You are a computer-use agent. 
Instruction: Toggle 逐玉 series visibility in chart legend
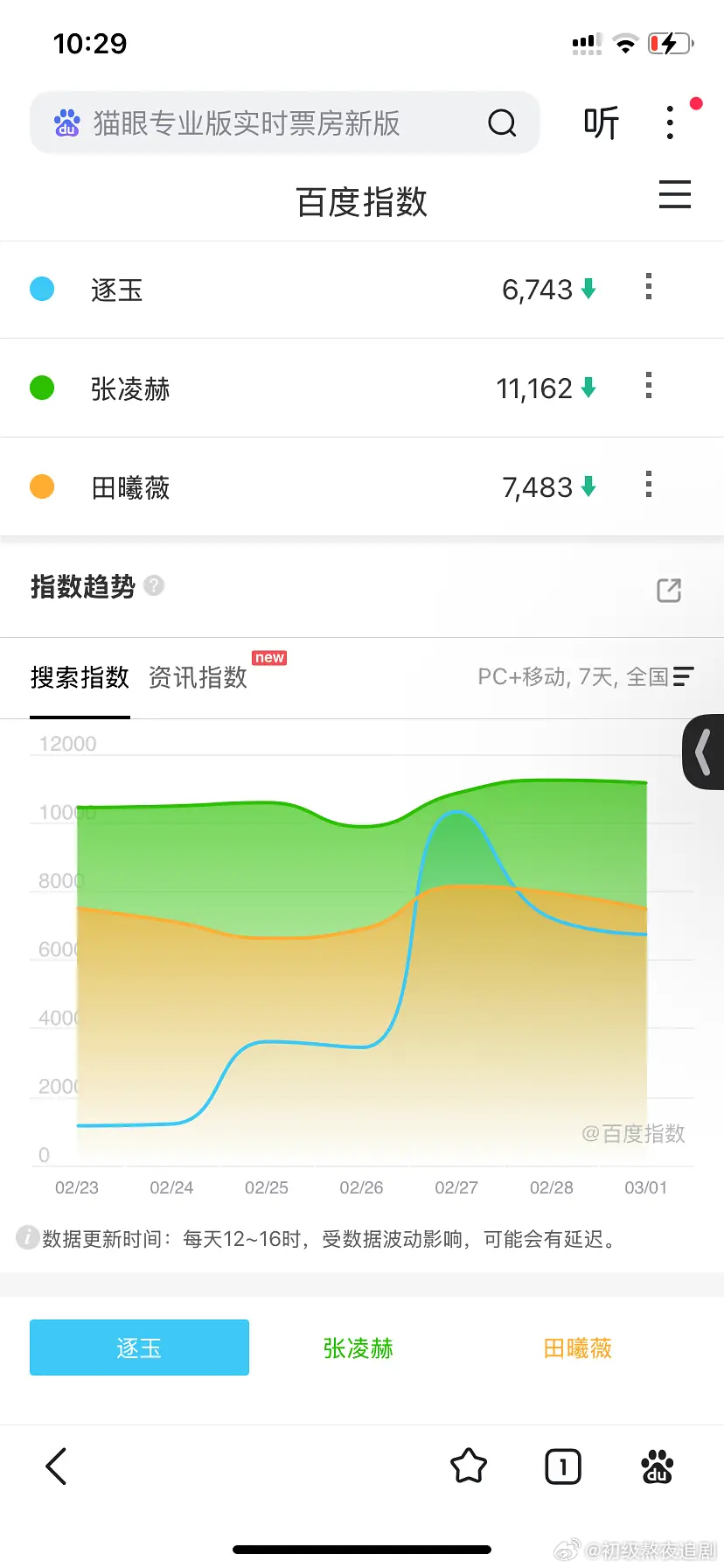coord(138,1347)
